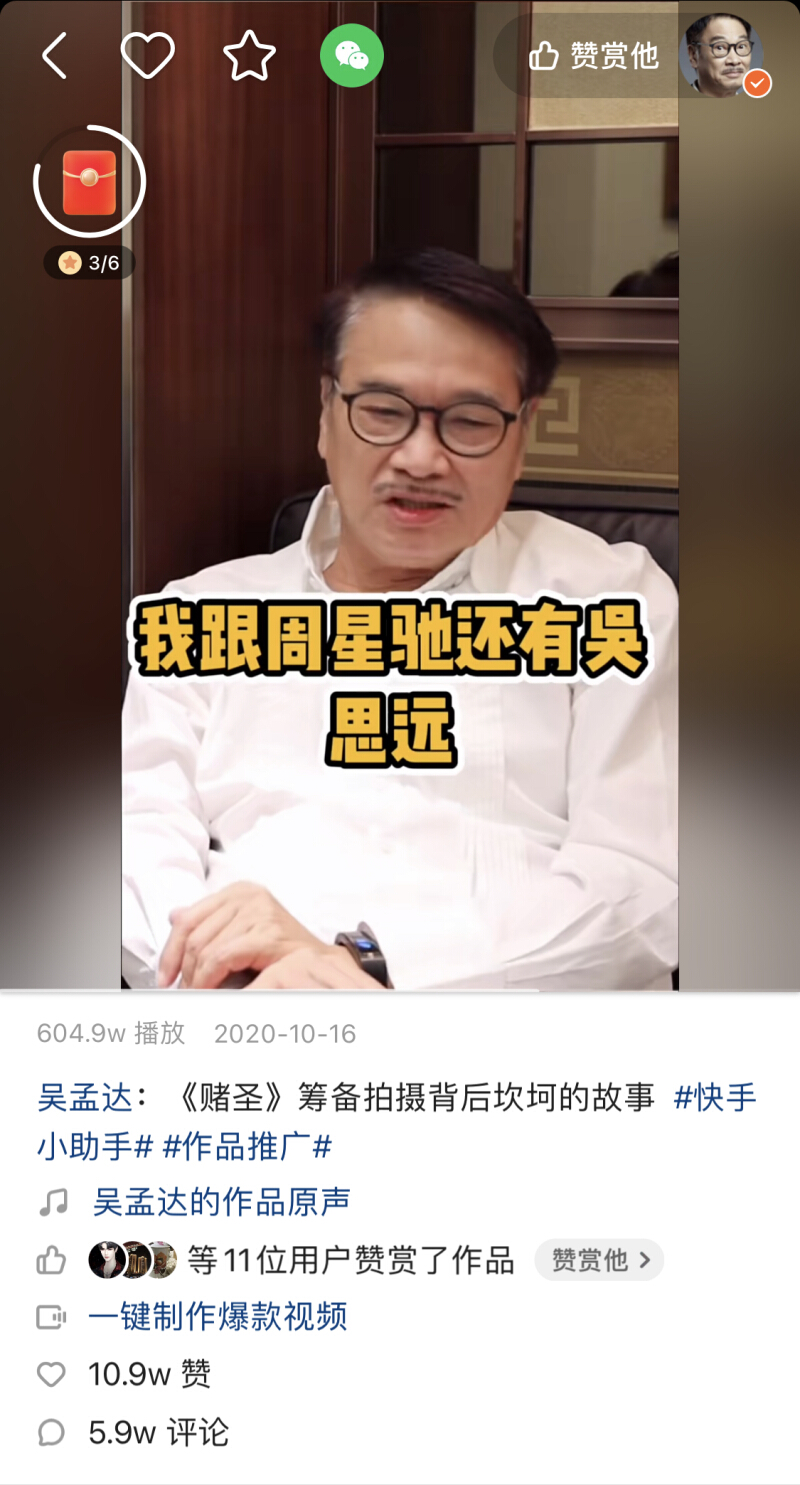The width and height of the screenshot is (800, 1485).
Task: Open the 5.9w 评论 comments
Action: (x=158, y=1432)
